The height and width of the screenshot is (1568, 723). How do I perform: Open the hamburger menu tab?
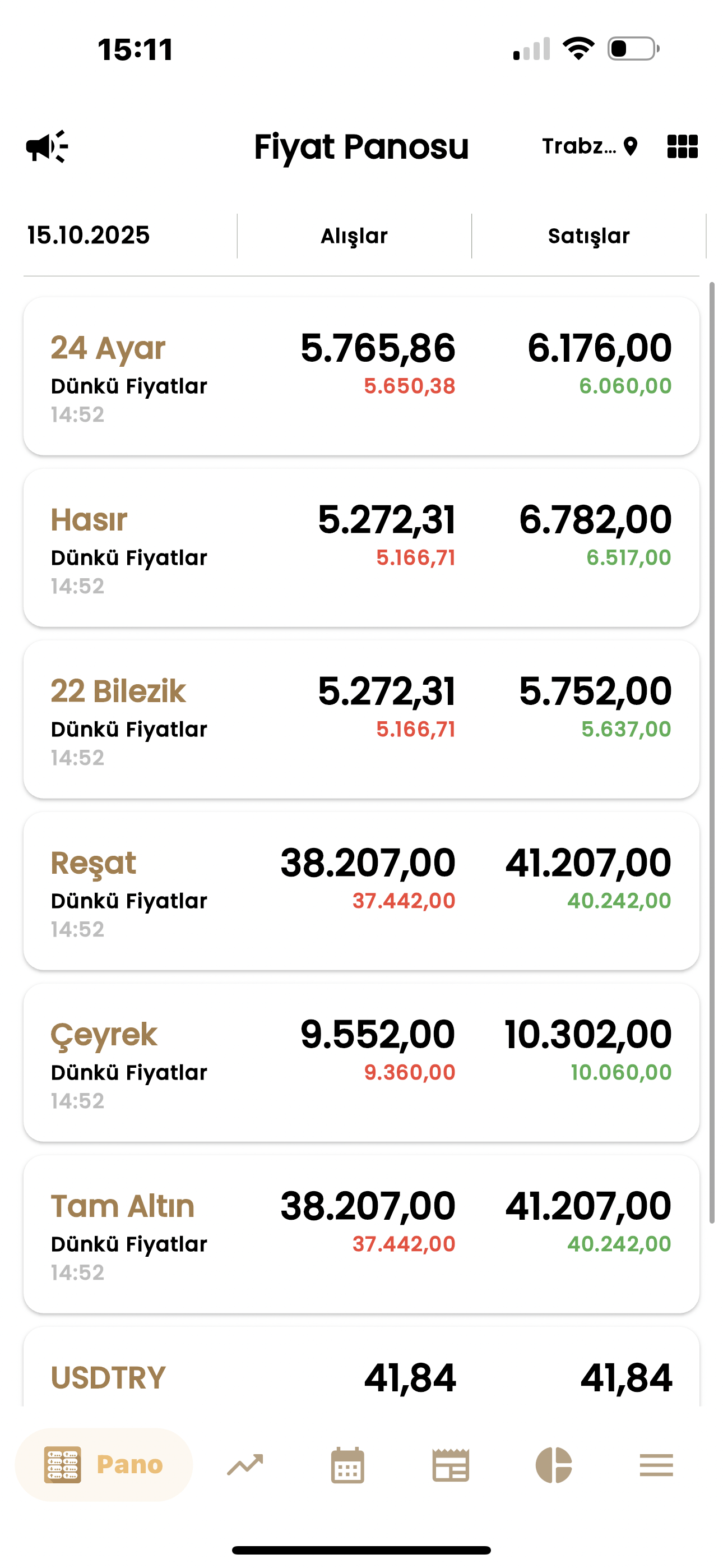(656, 1464)
